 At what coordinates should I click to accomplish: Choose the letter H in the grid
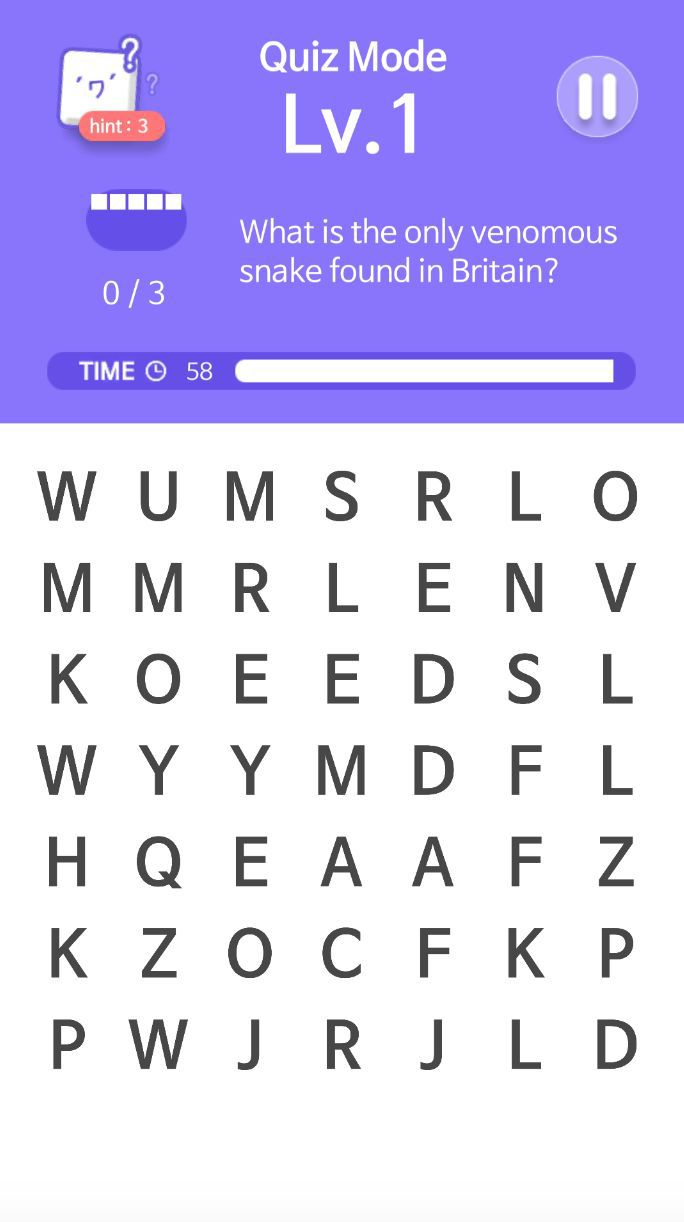tap(67, 862)
